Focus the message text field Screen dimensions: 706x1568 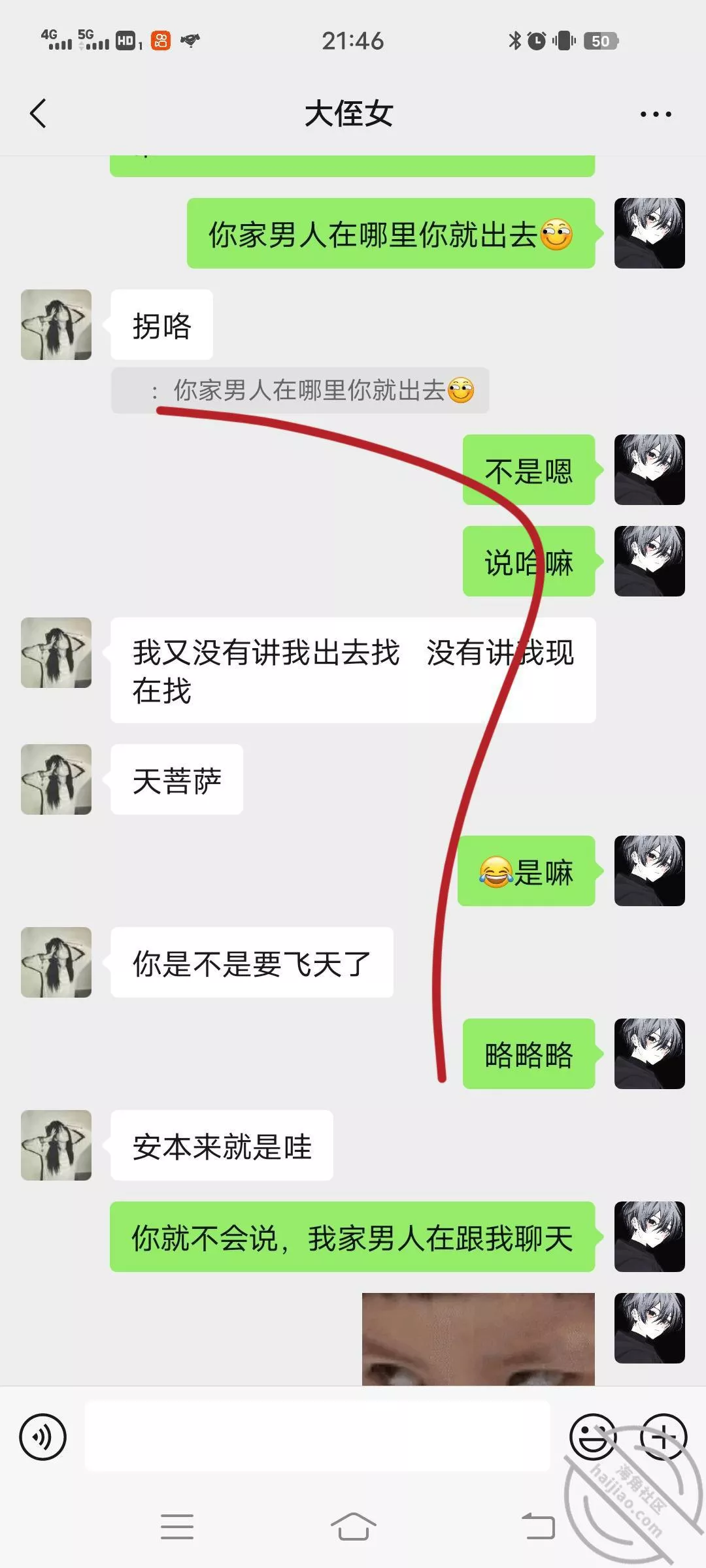317,1437
